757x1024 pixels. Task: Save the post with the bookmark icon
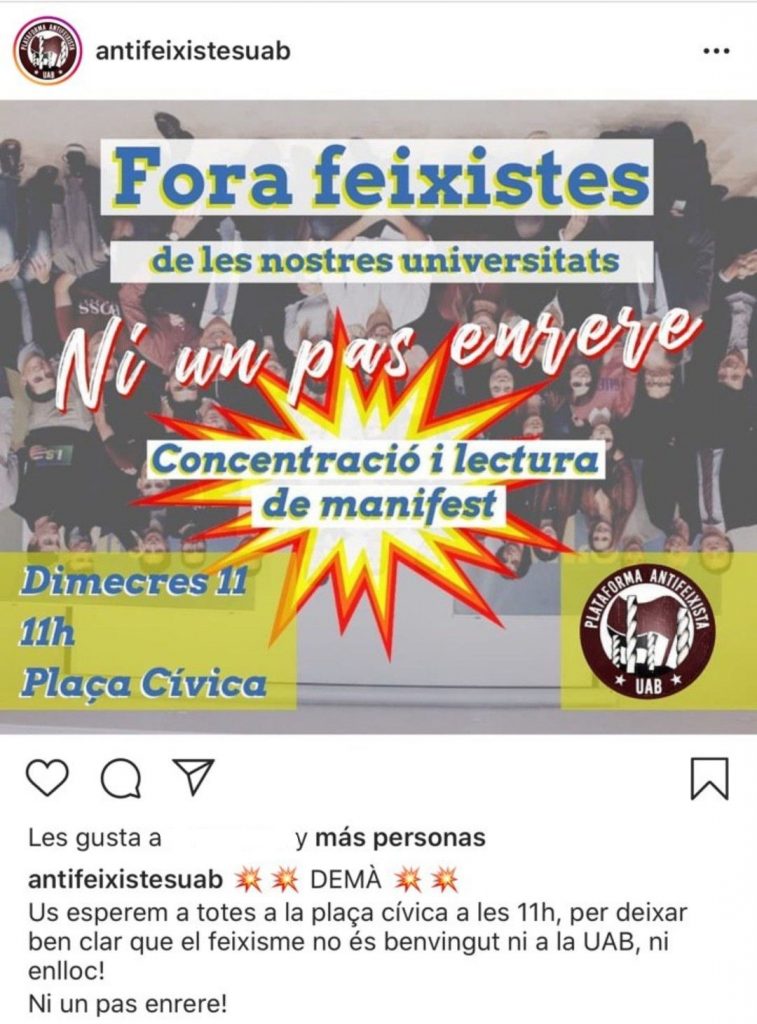tap(710, 778)
